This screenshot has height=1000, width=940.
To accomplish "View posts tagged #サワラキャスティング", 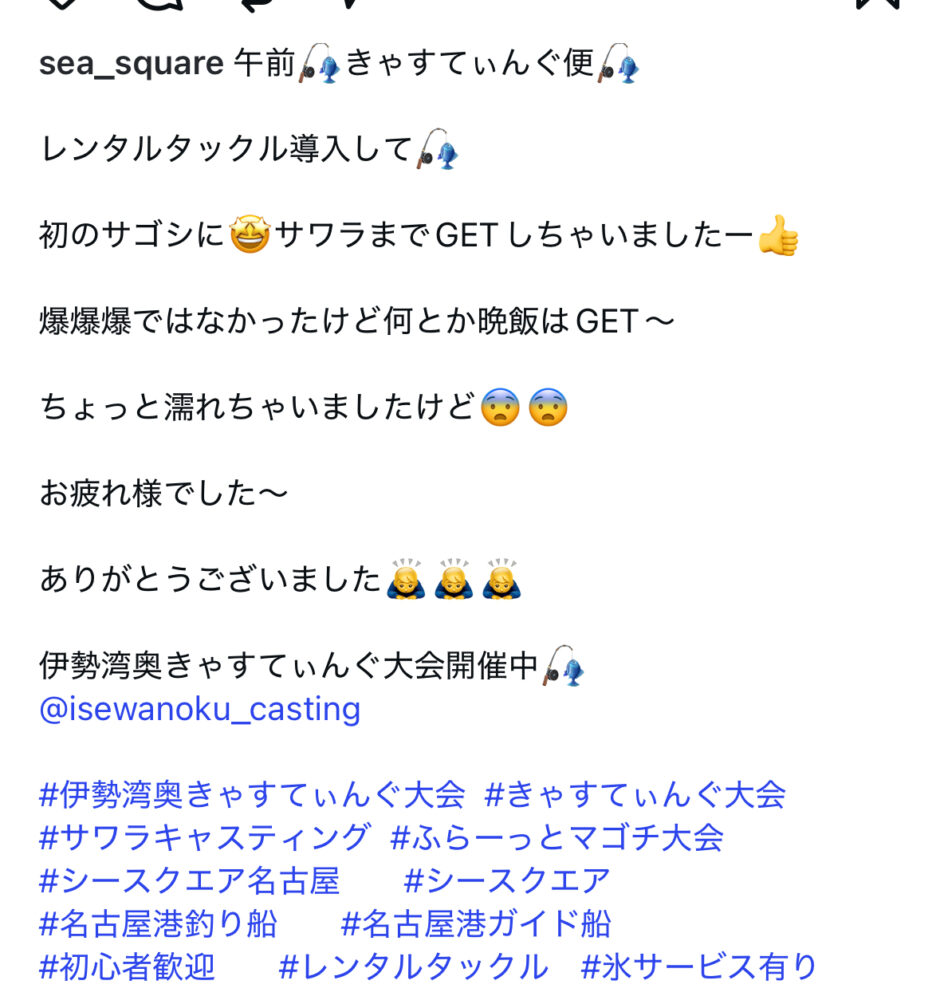I will [x=205, y=838].
